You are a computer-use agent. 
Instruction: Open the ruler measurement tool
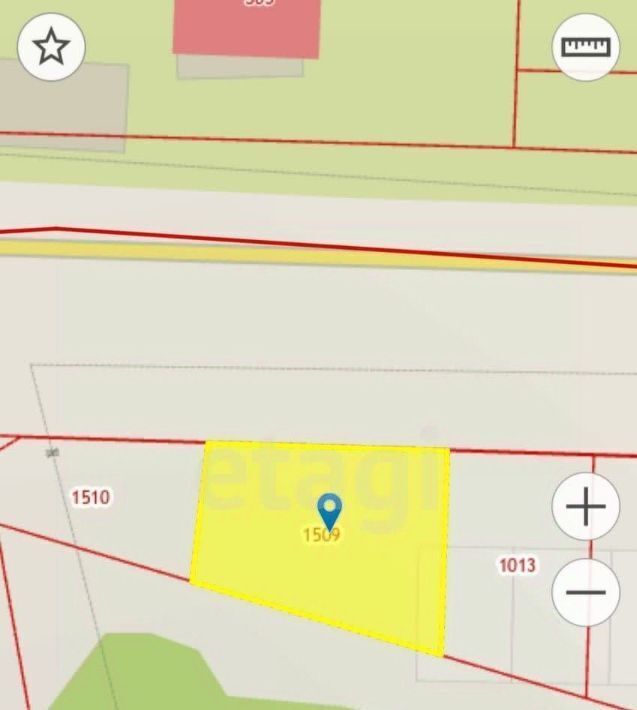tap(586, 47)
